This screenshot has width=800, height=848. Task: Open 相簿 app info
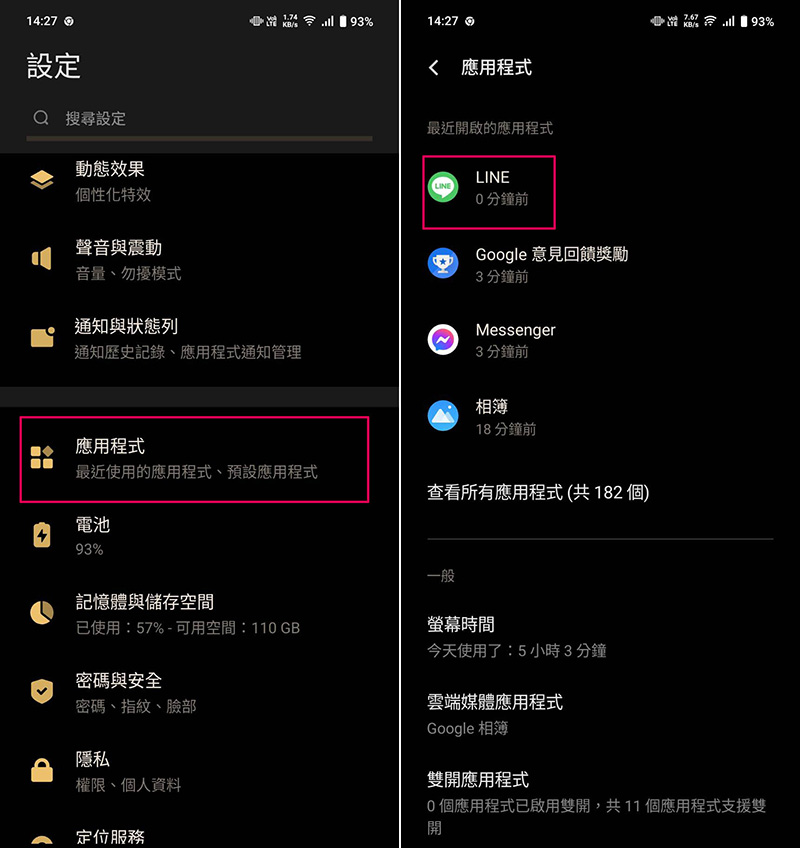pyautogui.click(x=505, y=417)
